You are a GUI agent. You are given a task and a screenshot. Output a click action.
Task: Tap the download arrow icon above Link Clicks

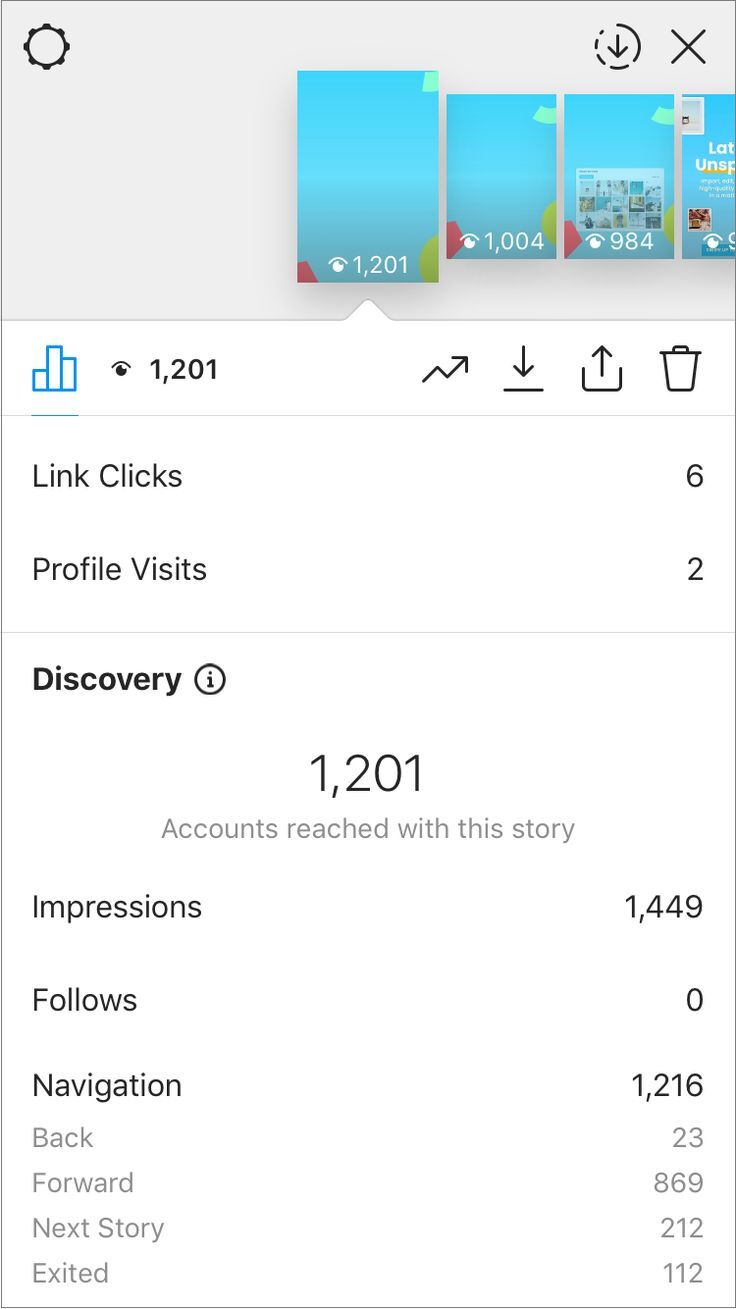point(523,368)
